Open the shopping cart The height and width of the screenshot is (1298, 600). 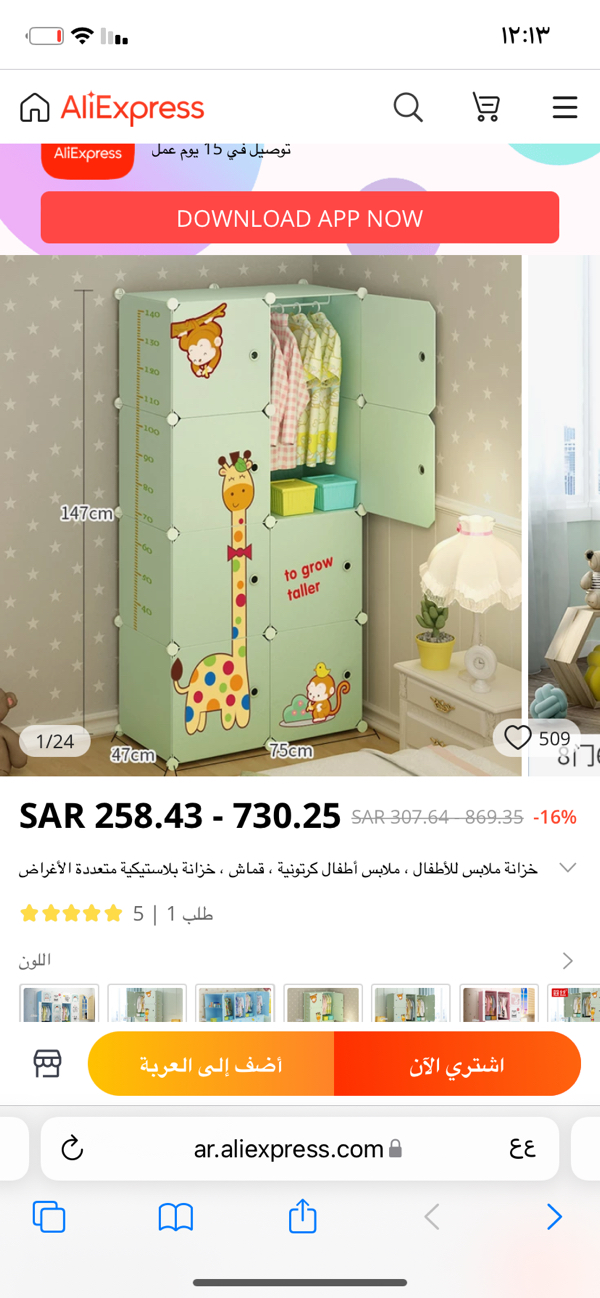(x=486, y=106)
